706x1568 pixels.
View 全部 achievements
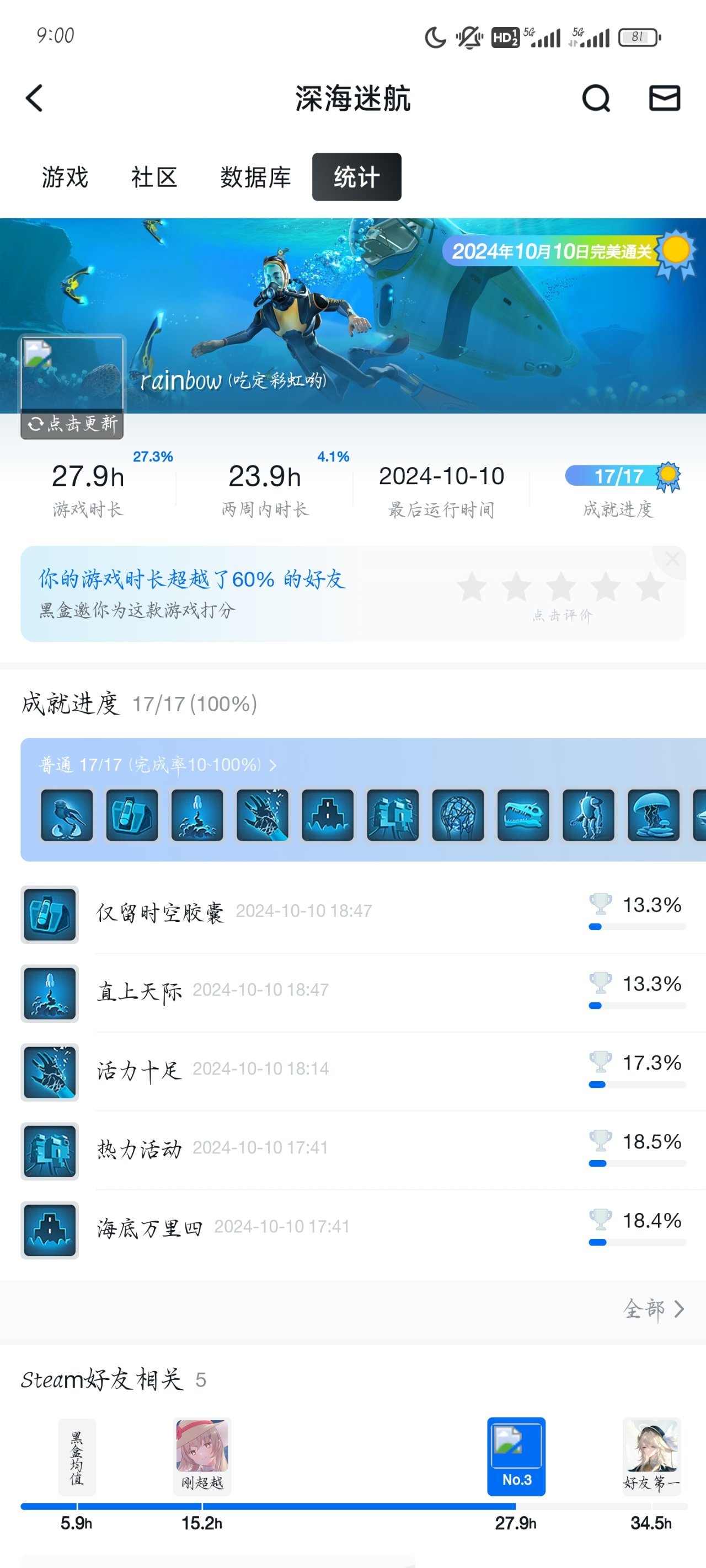[653, 1308]
